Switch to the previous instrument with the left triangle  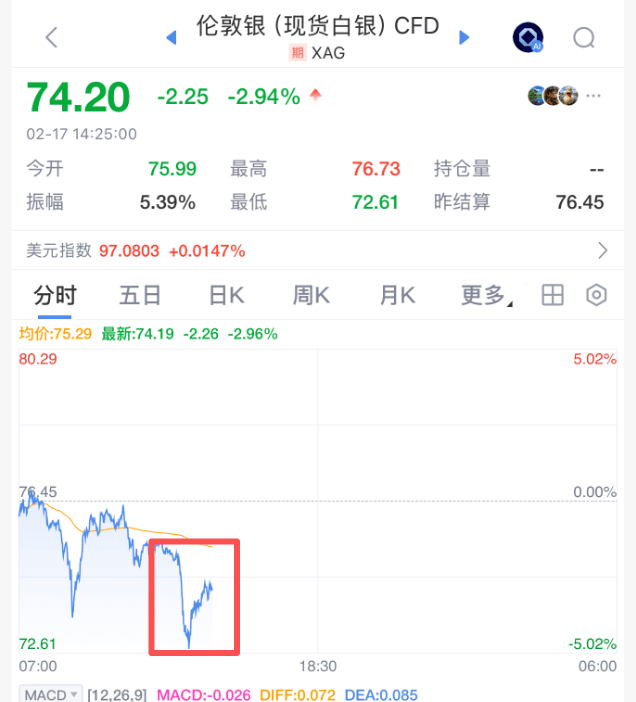tap(171, 38)
